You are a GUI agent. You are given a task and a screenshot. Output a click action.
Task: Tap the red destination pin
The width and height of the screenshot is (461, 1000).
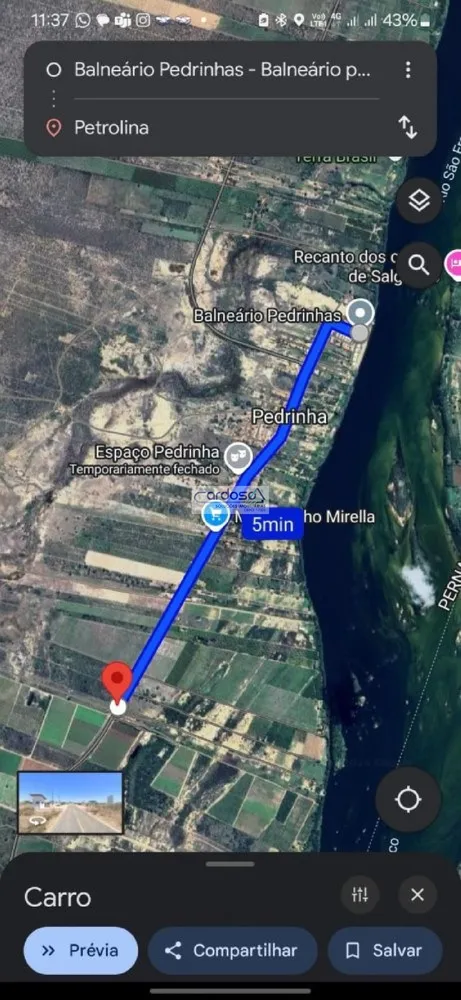point(117,682)
